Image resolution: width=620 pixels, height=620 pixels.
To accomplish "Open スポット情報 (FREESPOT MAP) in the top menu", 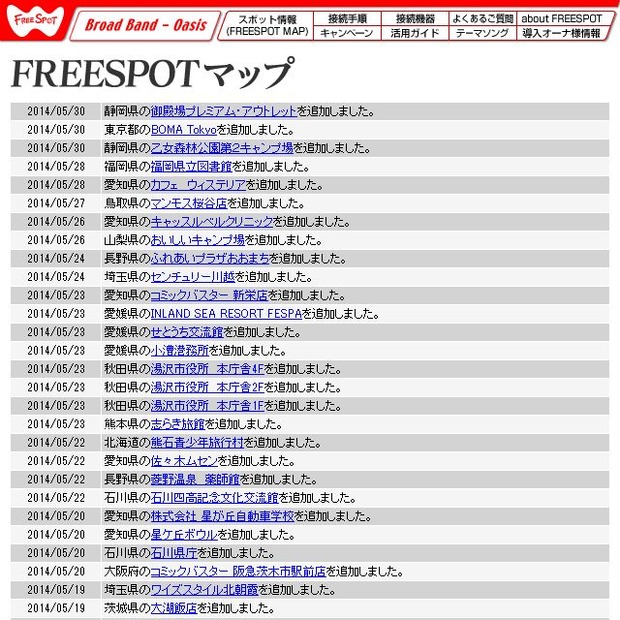I will [266, 25].
